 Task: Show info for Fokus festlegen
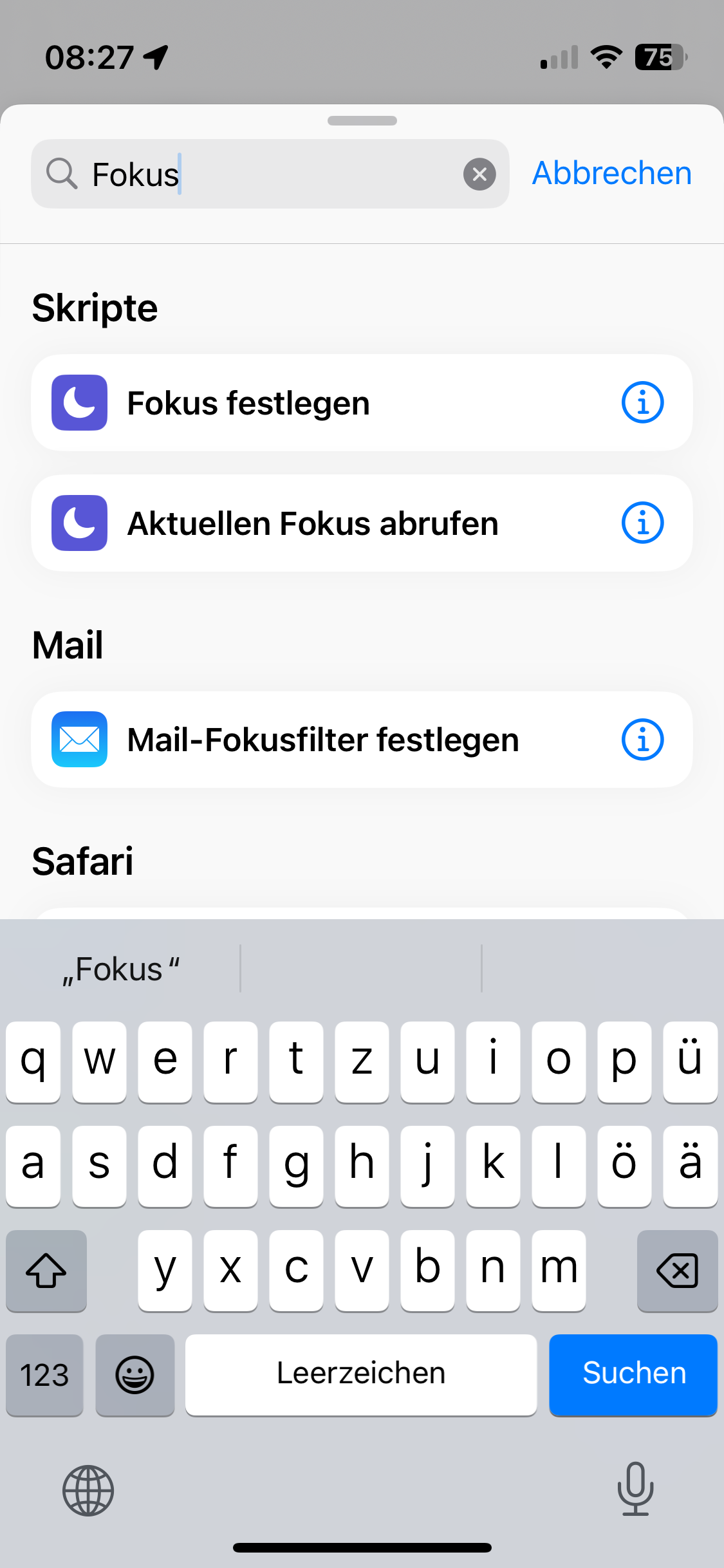tap(642, 403)
